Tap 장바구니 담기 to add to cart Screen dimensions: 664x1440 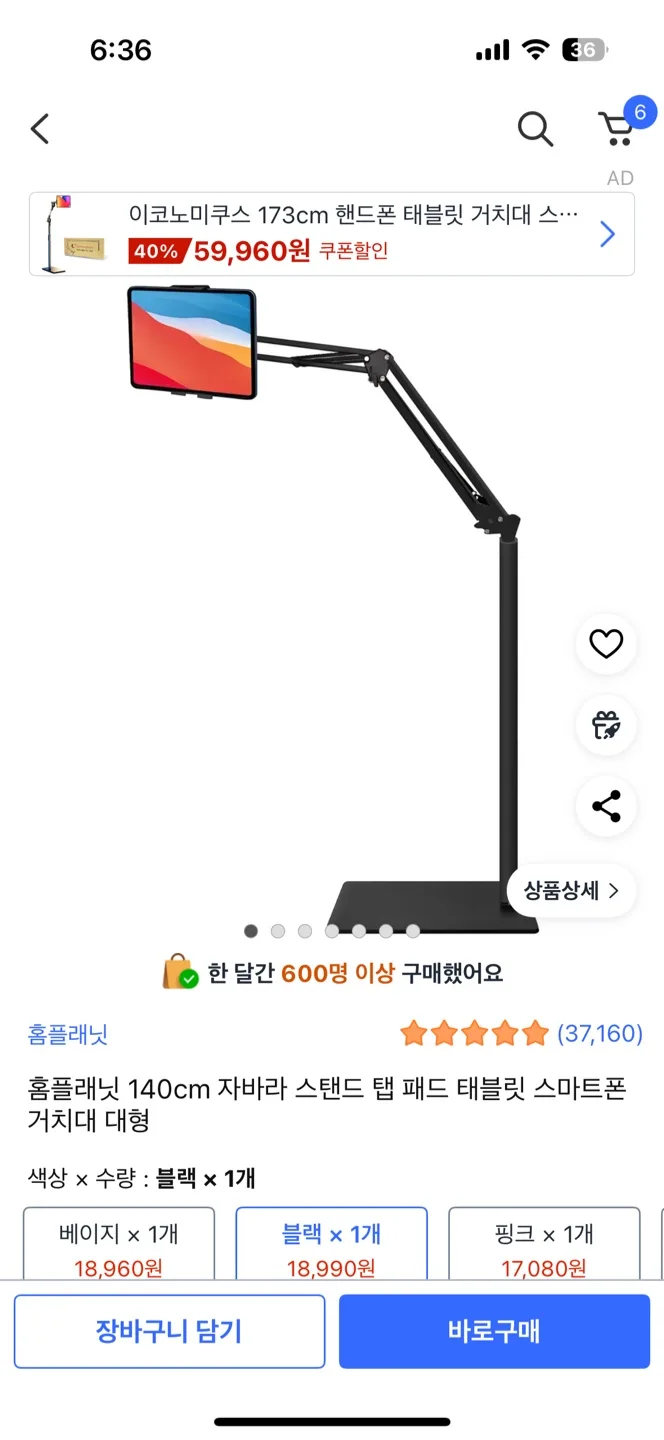pos(169,1331)
